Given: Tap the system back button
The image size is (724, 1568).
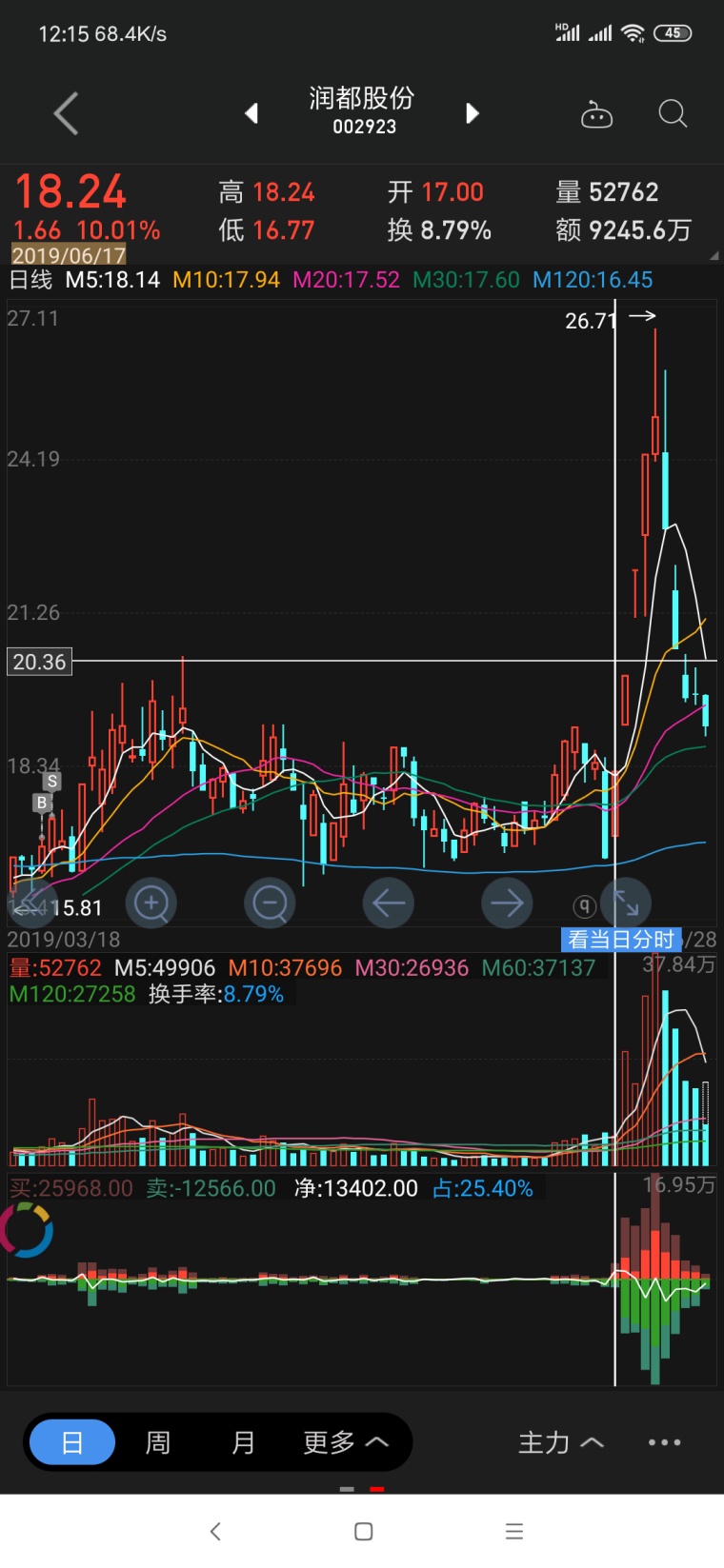Looking at the screenshot, I should click(215, 1531).
